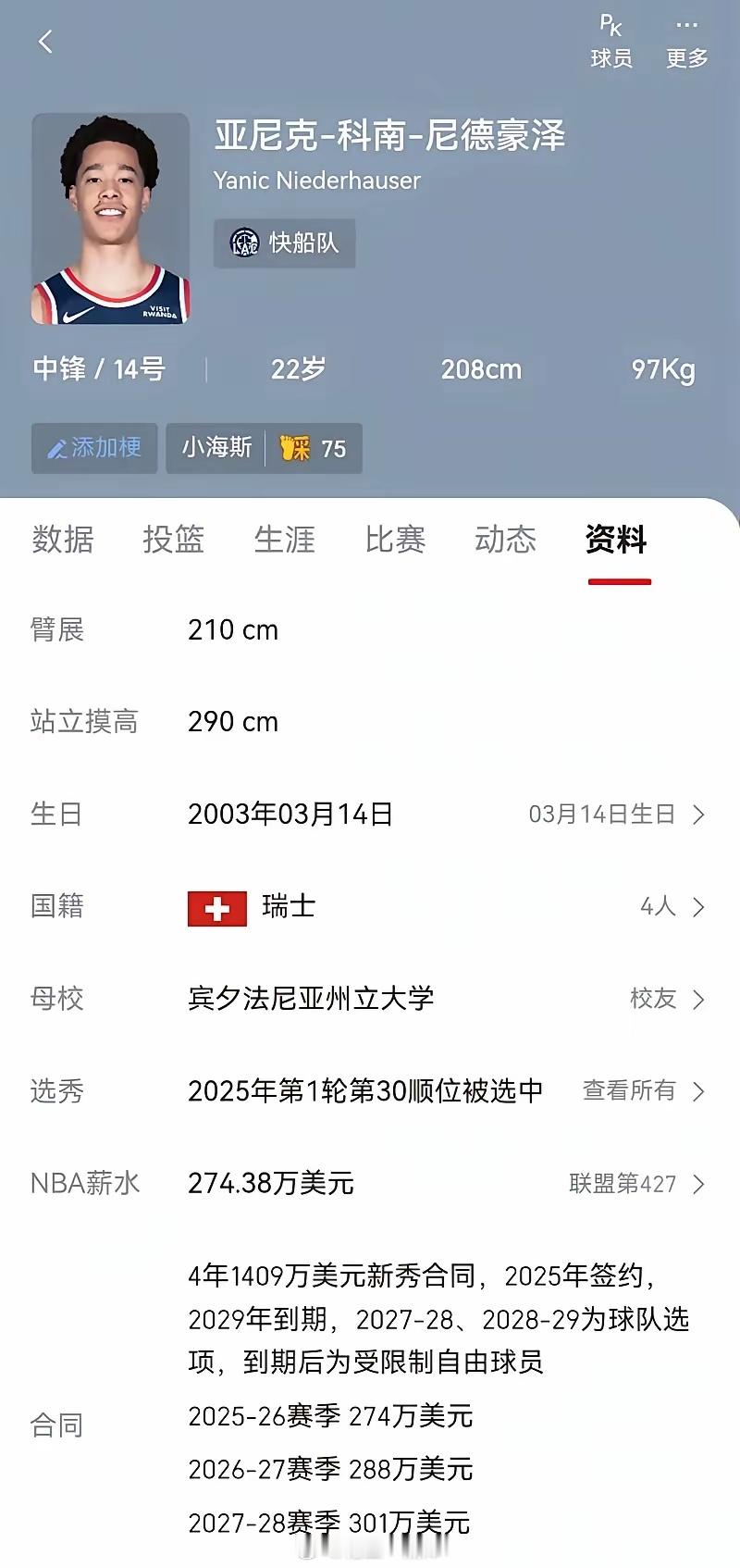740x1568 pixels.
Task: Switch to the 投篮 shooting tab
Action: coord(174,541)
